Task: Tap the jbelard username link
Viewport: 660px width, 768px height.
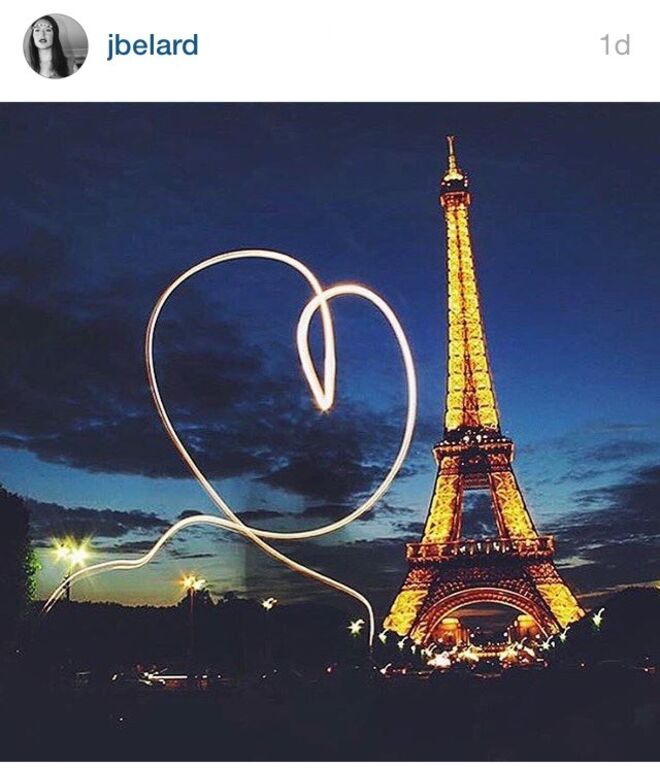Action: coord(152,46)
